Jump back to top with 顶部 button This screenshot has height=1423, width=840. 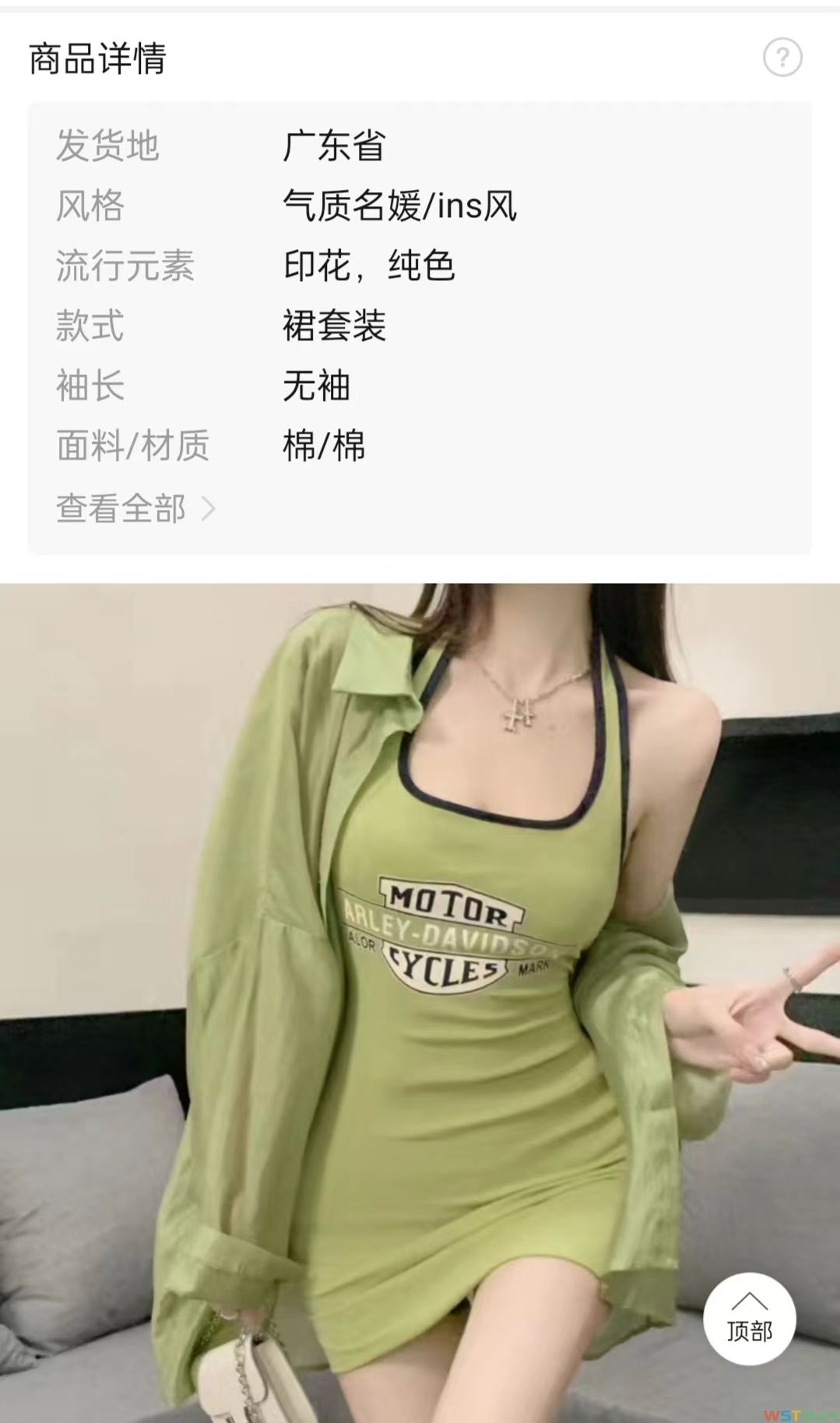click(749, 1318)
